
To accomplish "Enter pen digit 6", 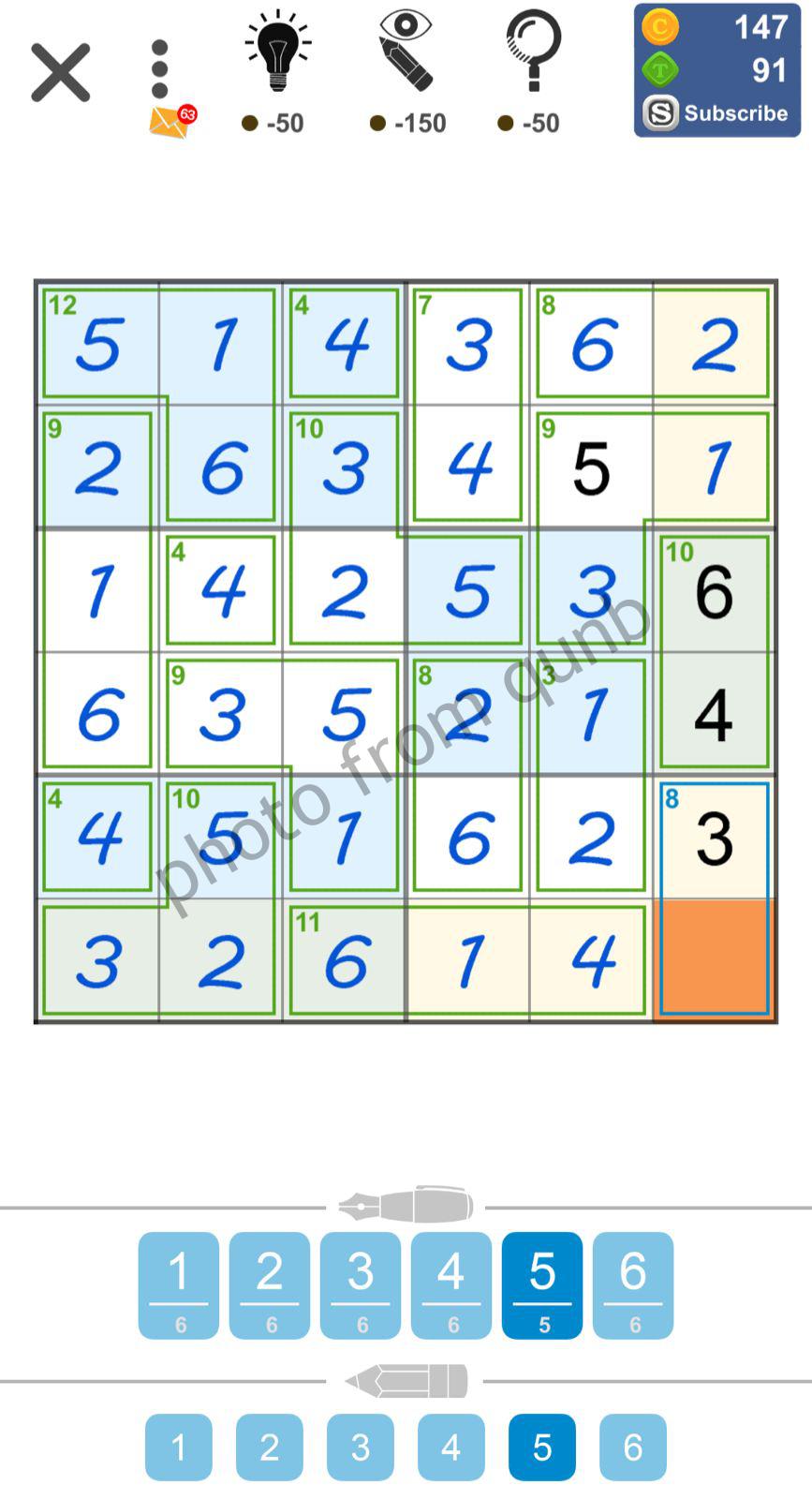I will 633,1284.
